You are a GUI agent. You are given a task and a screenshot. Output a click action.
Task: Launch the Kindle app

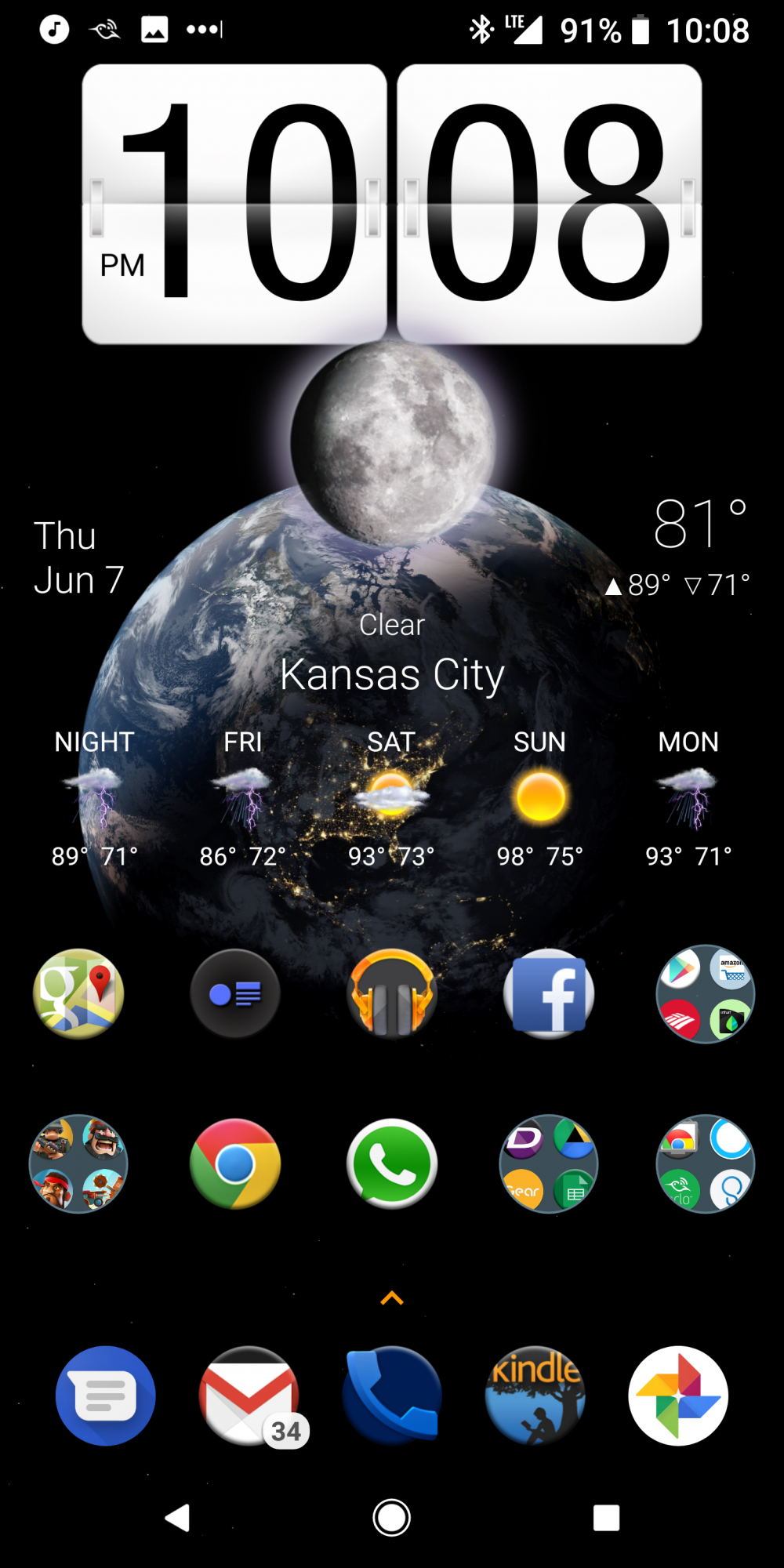pyautogui.click(x=535, y=1396)
